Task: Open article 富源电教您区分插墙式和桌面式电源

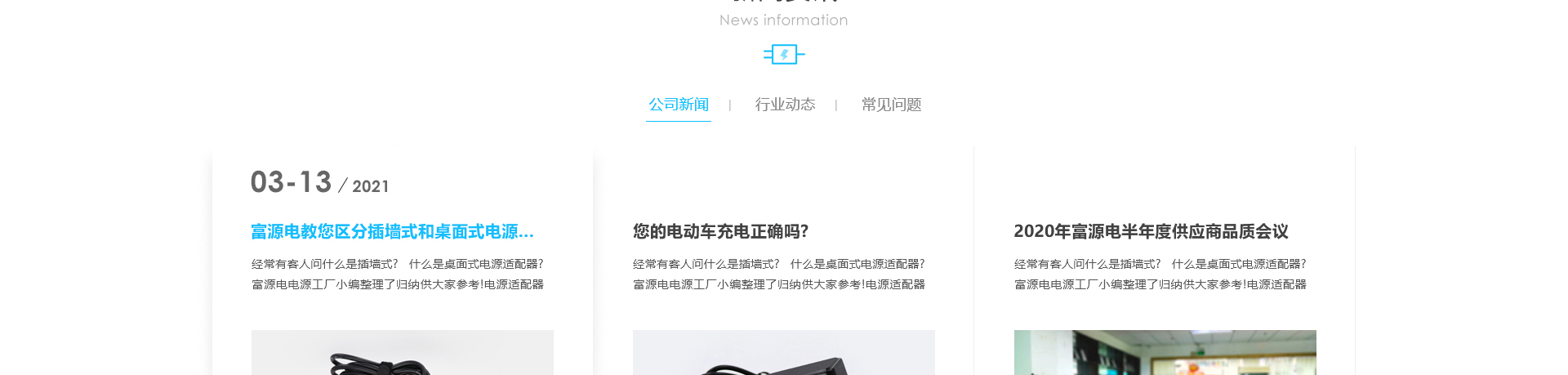Action: (x=392, y=232)
